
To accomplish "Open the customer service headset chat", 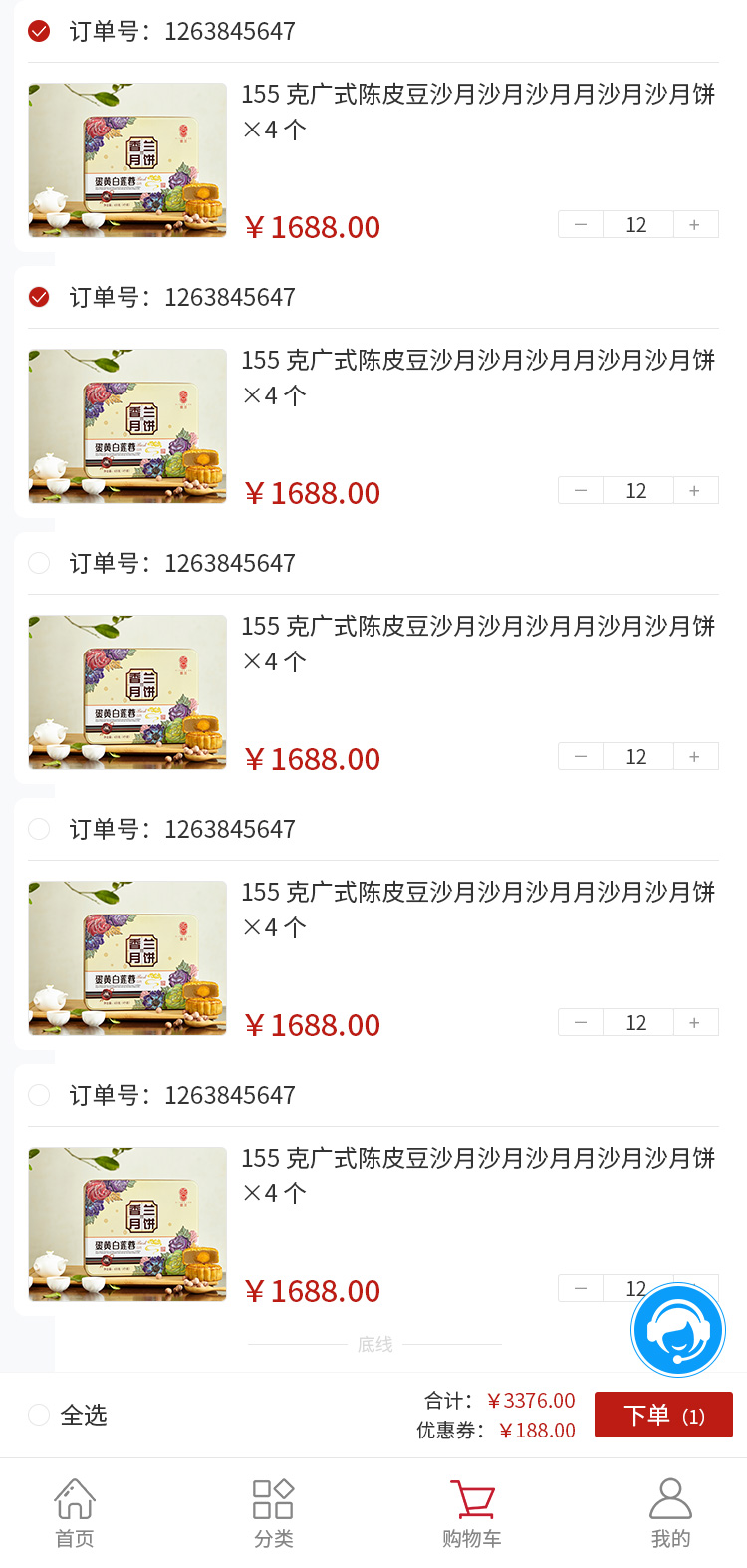I will coord(678,1330).
